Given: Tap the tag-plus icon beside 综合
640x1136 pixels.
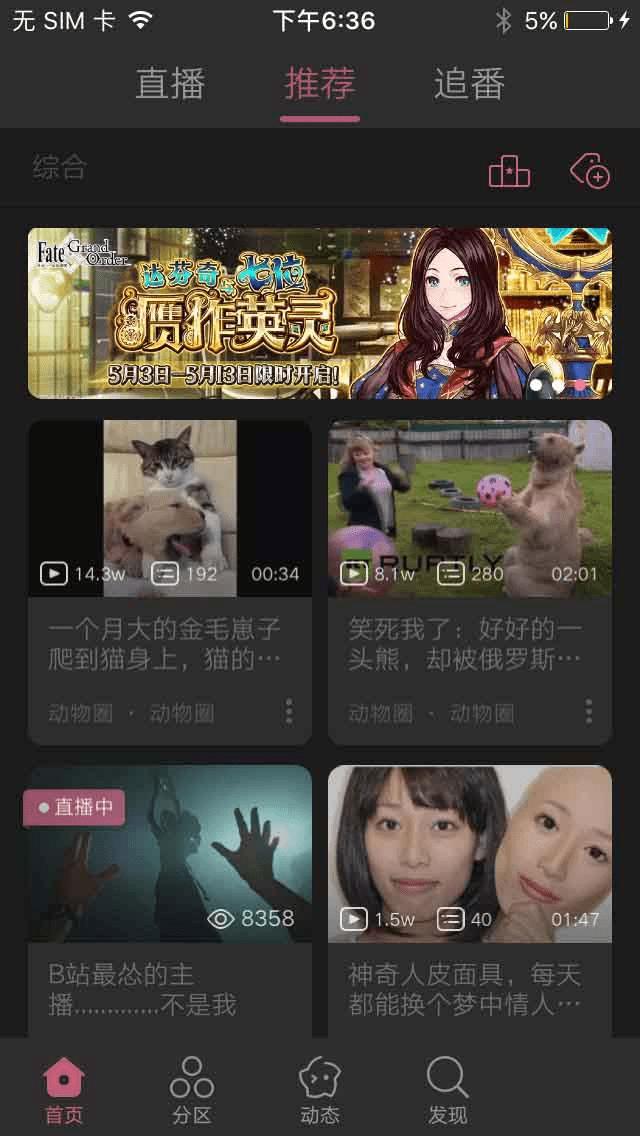Looking at the screenshot, I should click(x=590, y=171).
